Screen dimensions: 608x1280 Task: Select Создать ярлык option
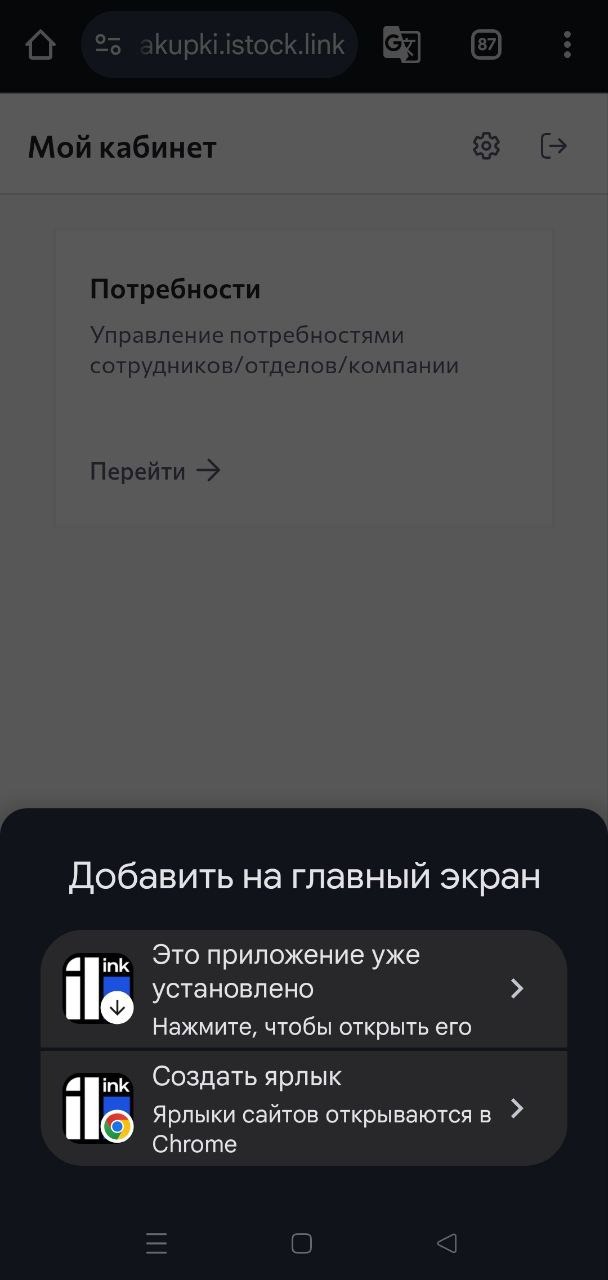(x=304, y=1108)
